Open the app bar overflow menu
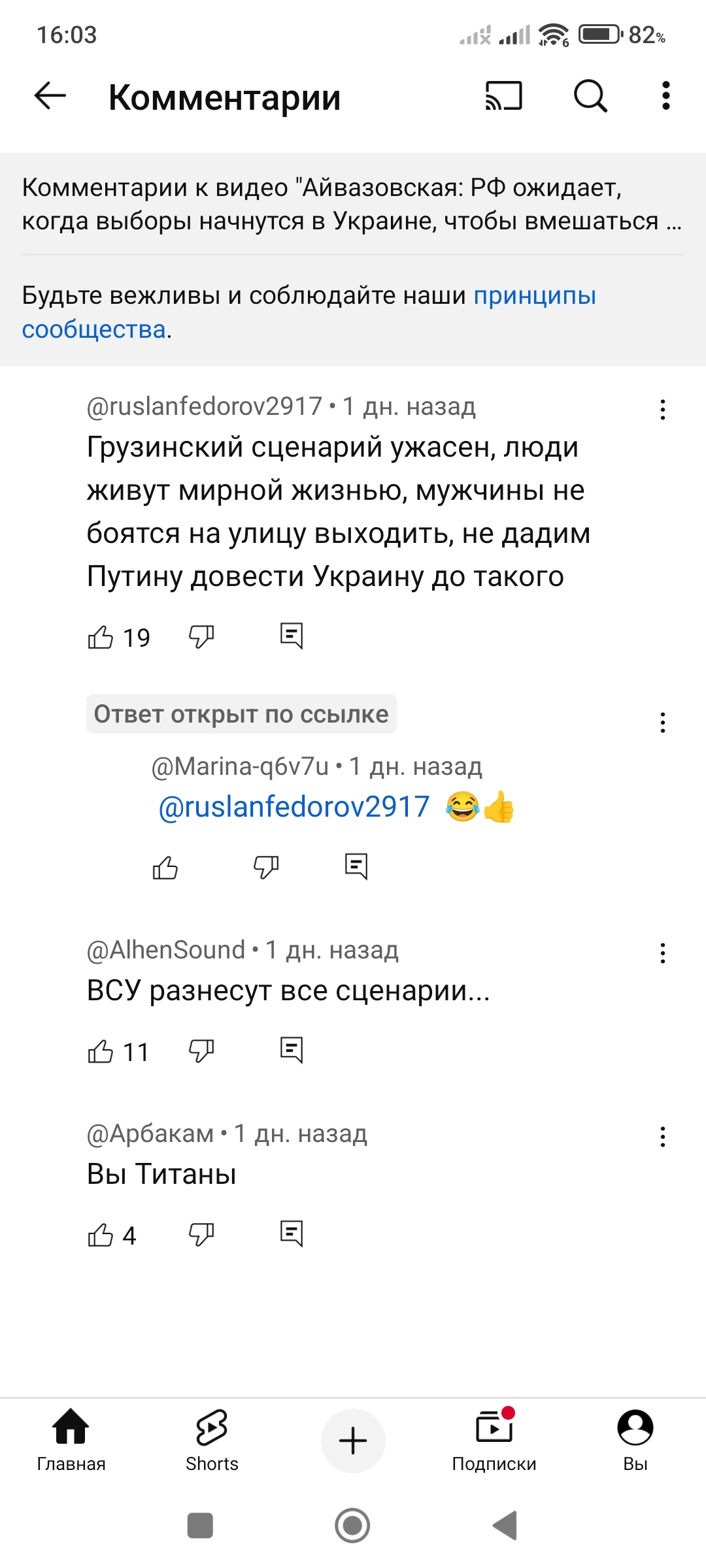Image resolution: width=706 pixels, height=1568 pixels. (665, 97)
